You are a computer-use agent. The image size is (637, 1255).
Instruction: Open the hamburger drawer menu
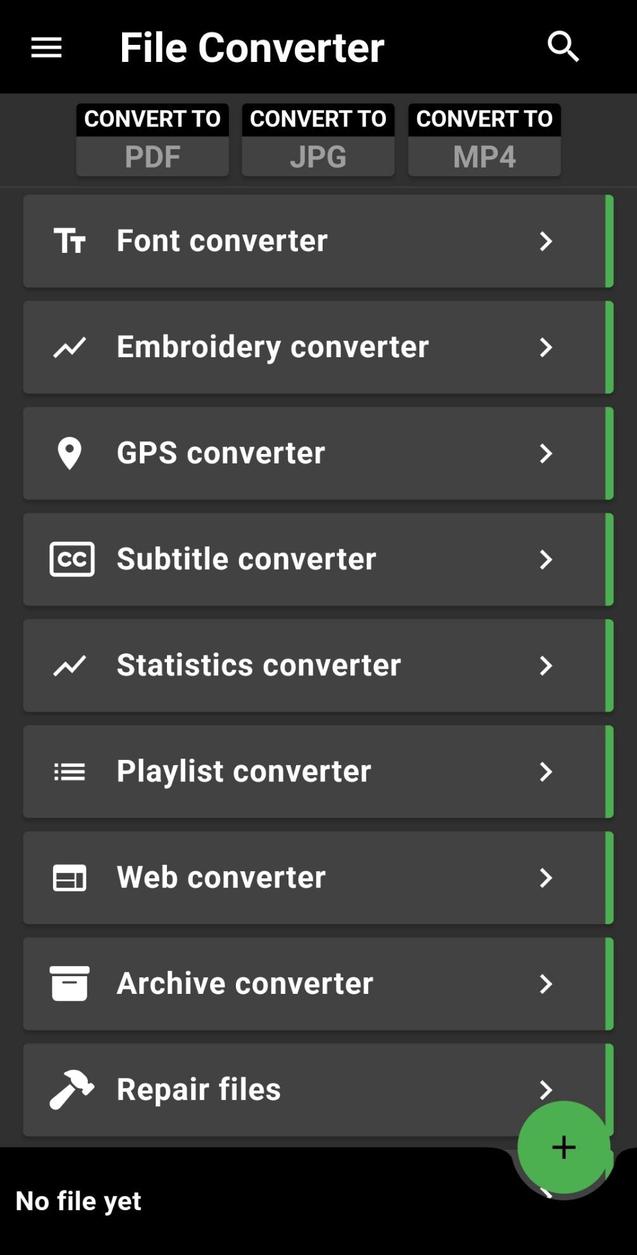[x=46, y=47]
